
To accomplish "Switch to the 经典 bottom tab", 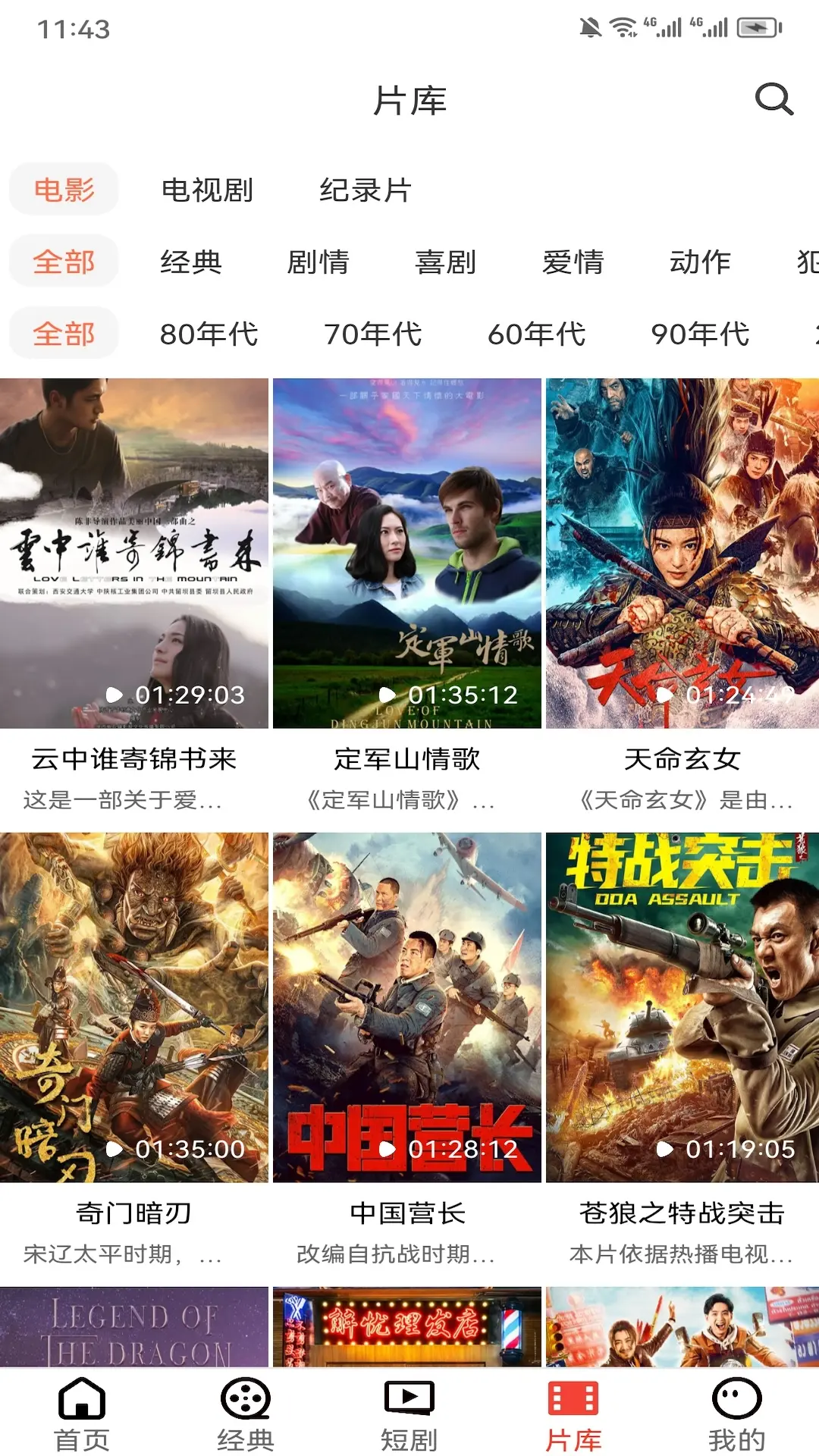I will click(x=246, y=1414).
